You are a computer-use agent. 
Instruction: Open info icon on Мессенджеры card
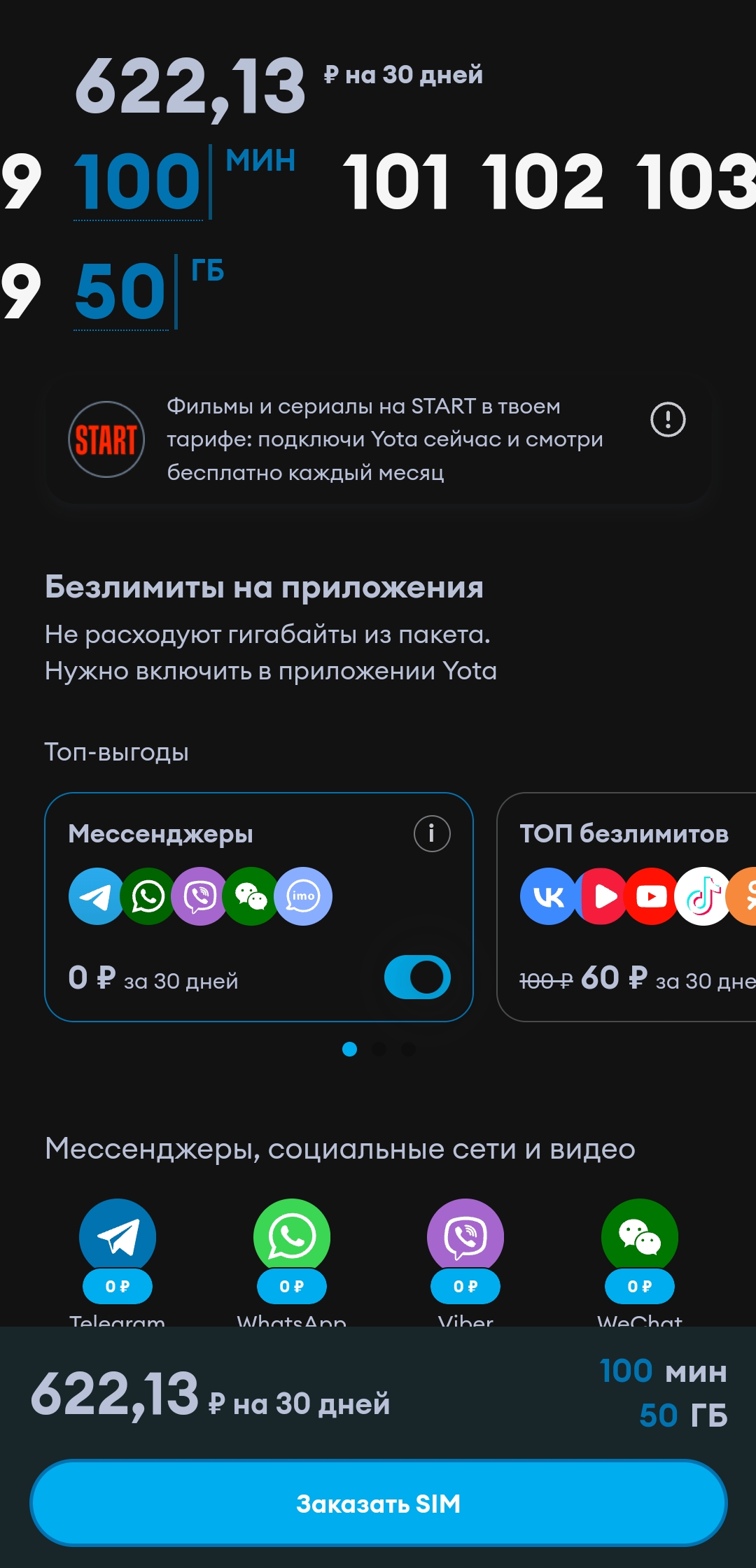[432, 833]
